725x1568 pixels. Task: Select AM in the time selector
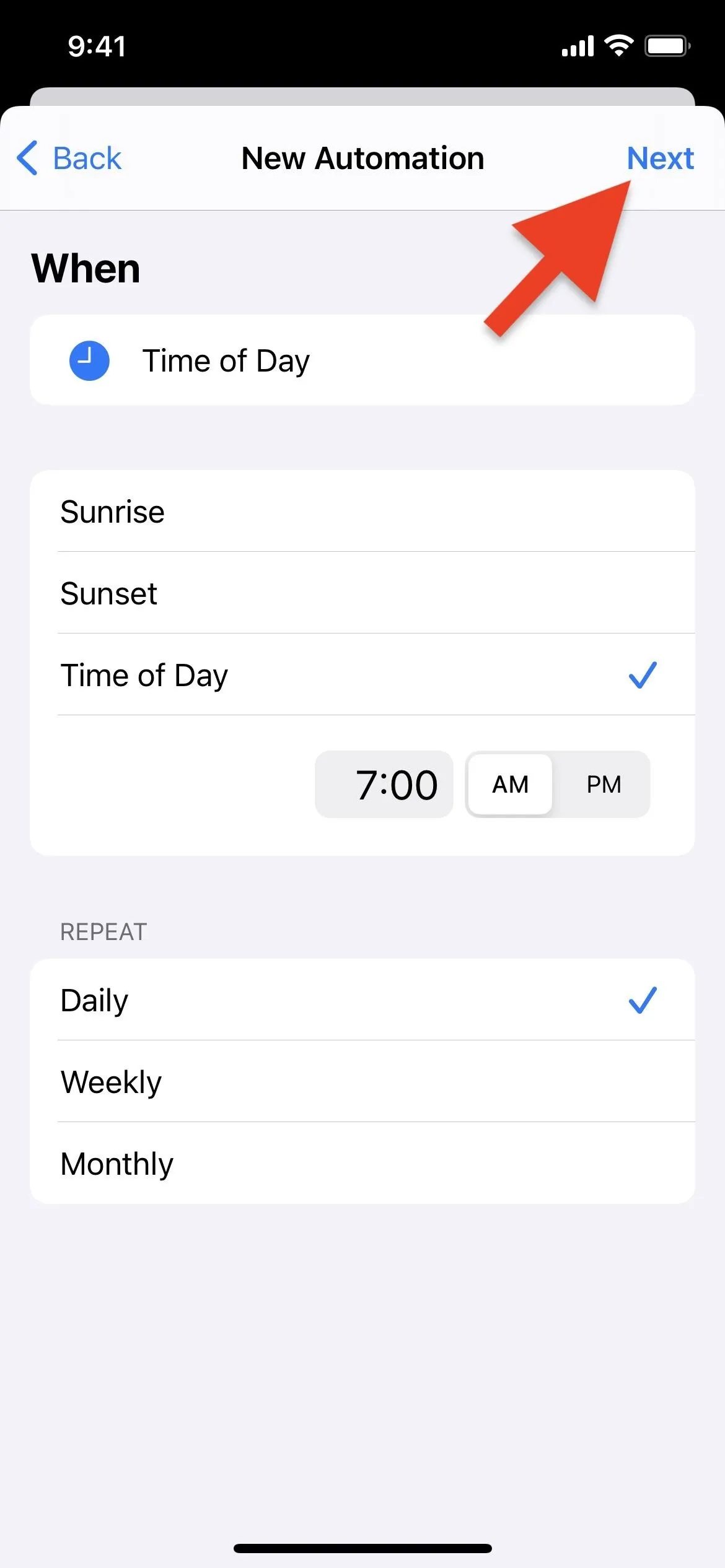(510, 785)
